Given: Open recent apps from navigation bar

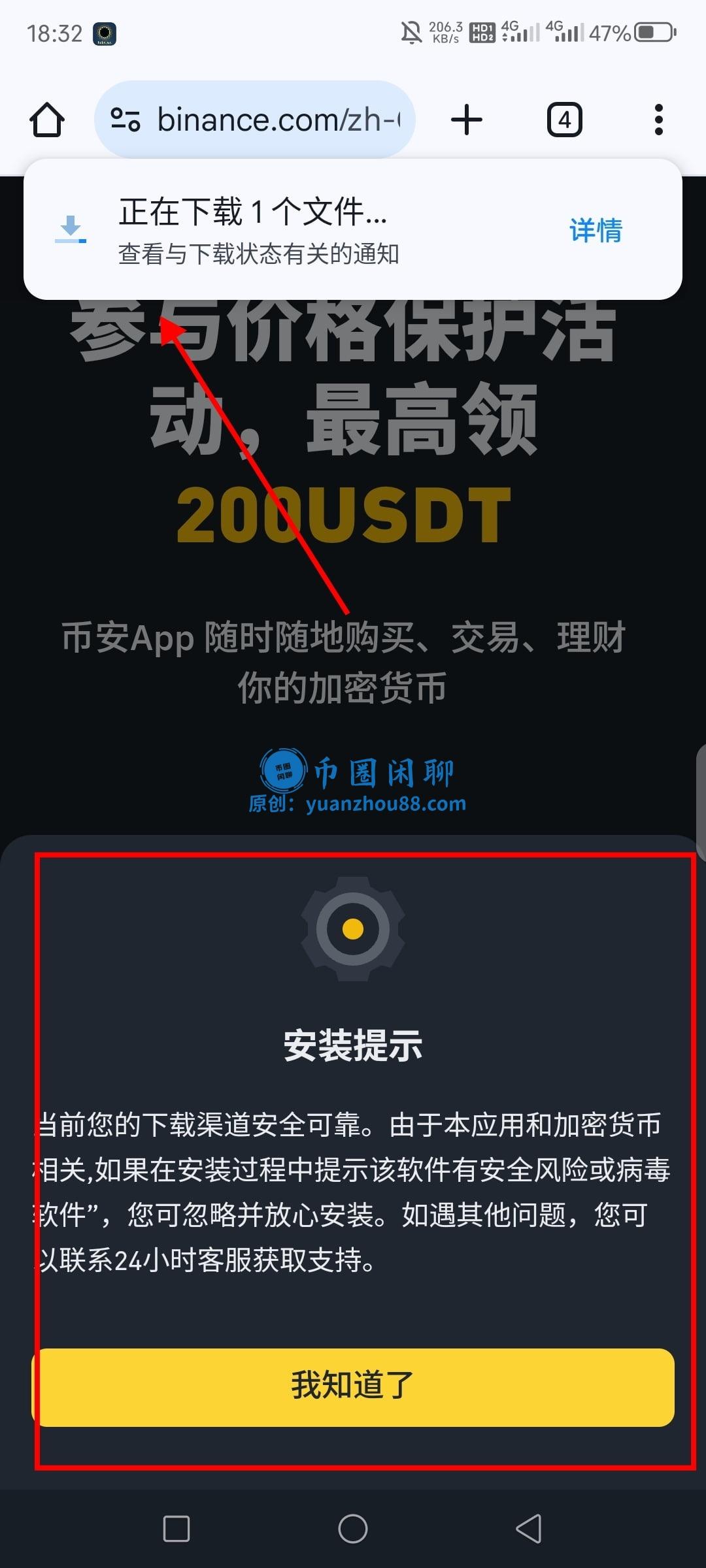Looking at the screenshot, I should click(x=176, y=1529).
